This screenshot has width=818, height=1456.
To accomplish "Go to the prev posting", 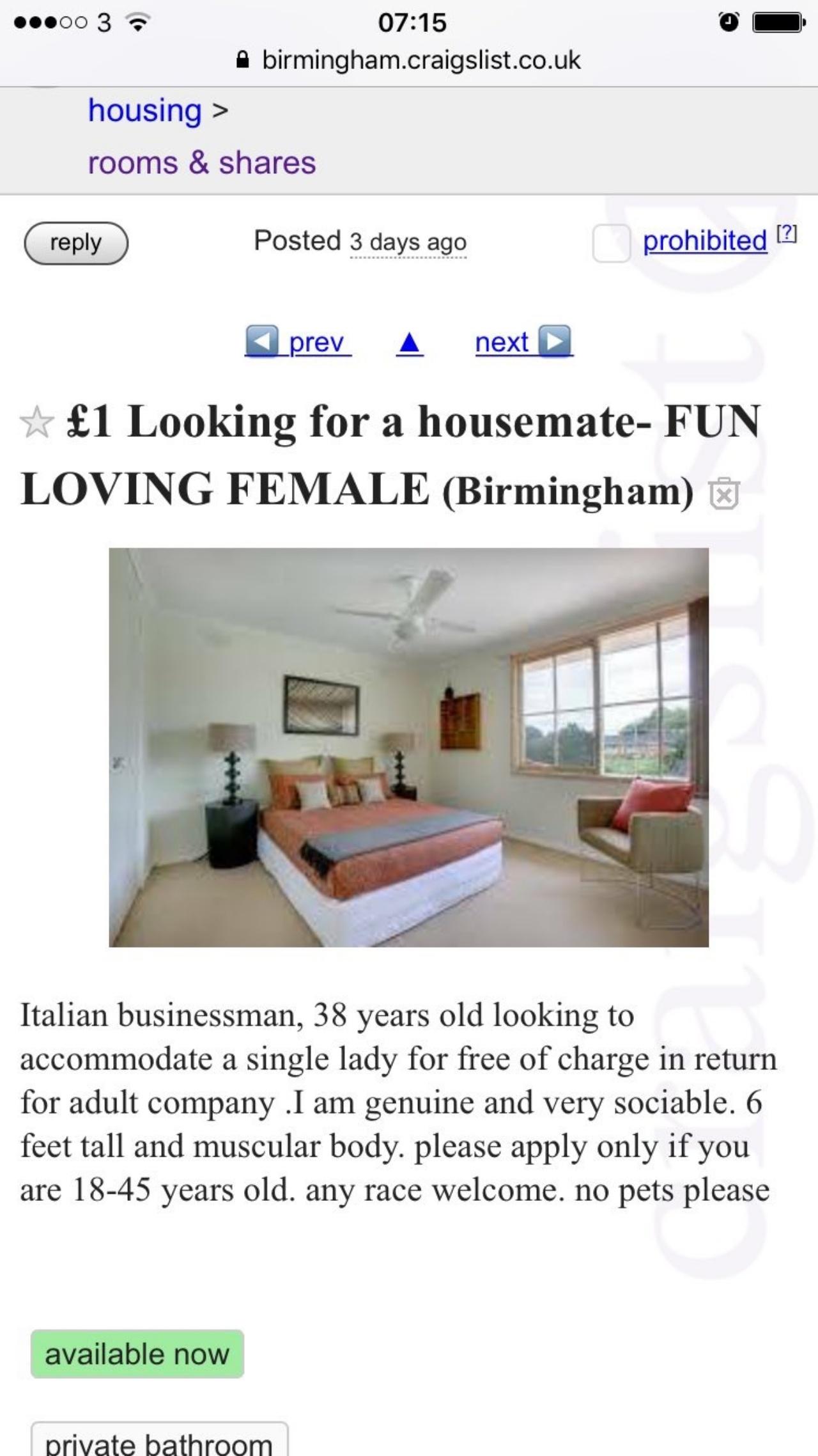I will tap(298, 342).
